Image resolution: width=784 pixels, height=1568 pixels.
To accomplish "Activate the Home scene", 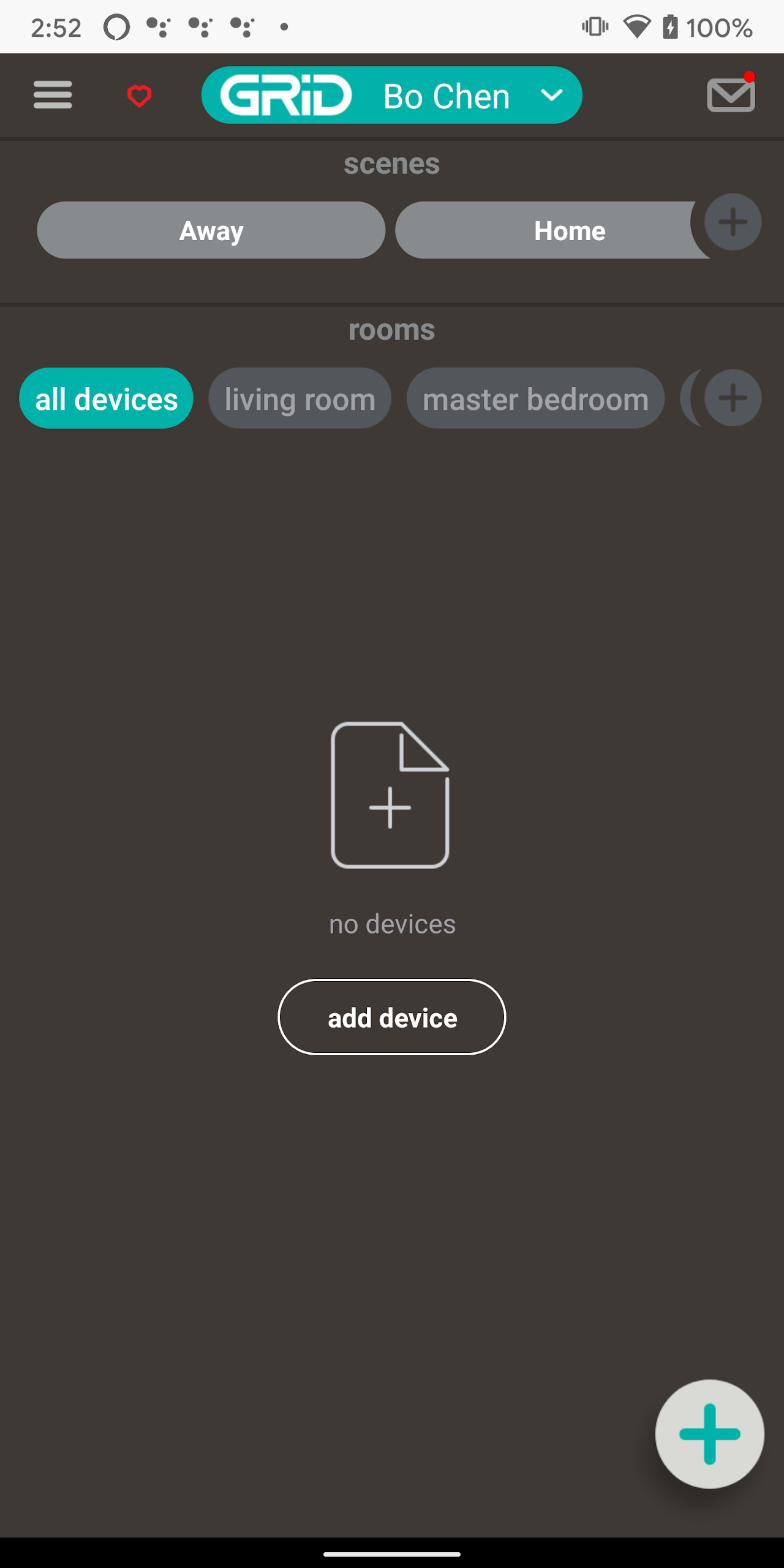I will coord(570,230).
